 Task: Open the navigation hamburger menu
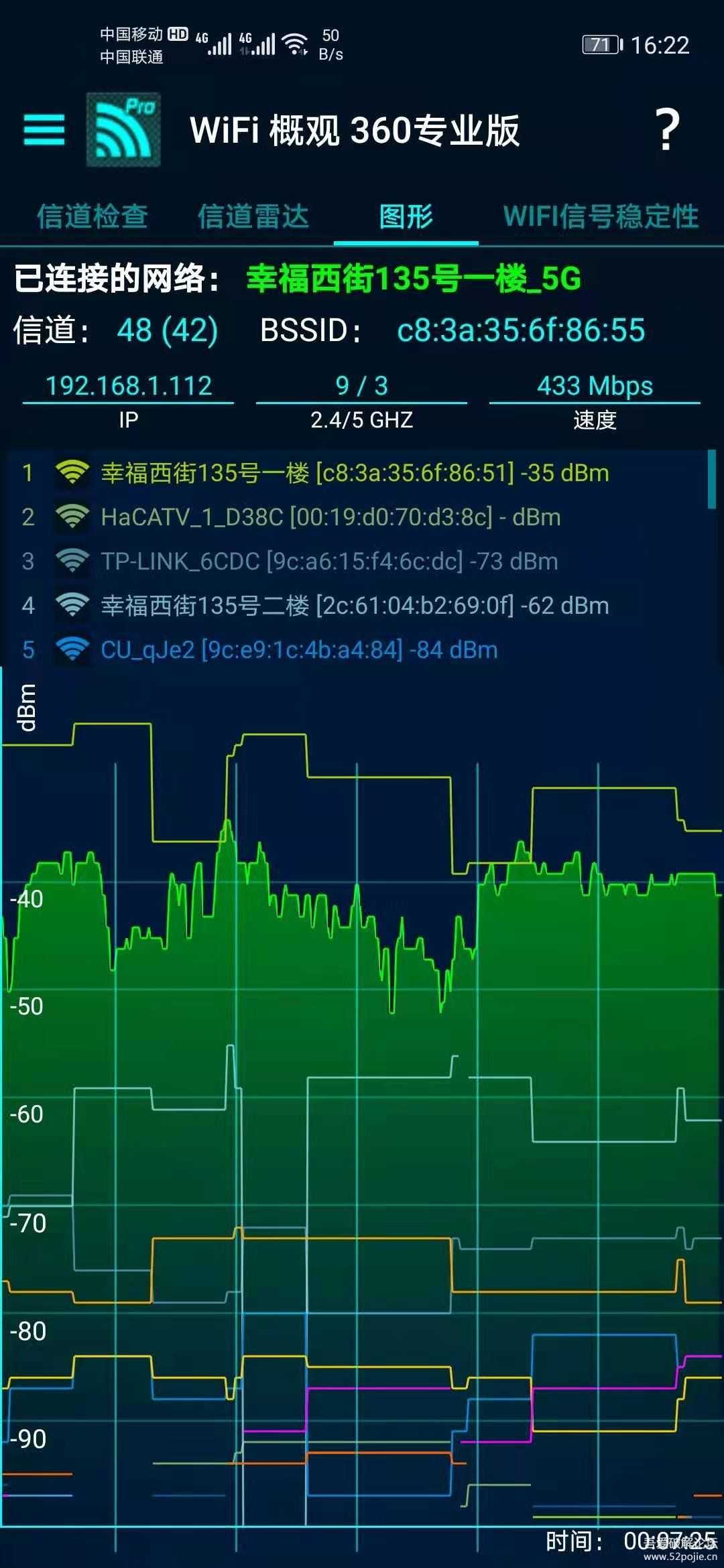44,131
